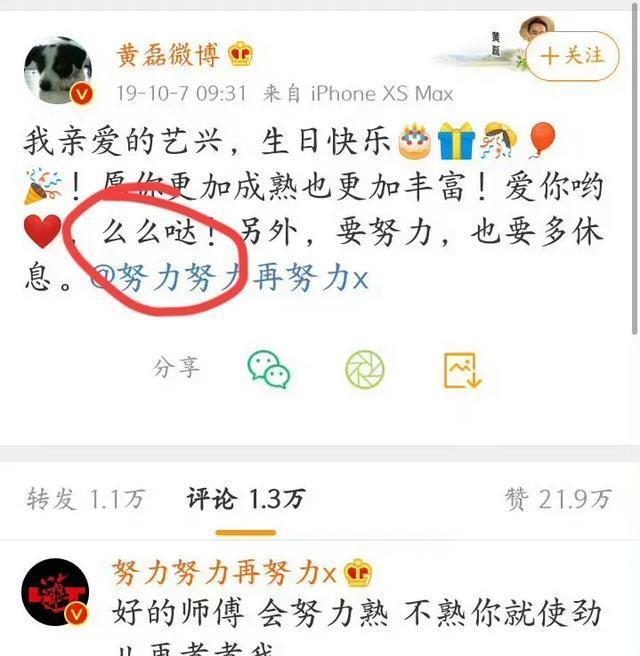Image resolution: width=640 pixels, height=656 pixels.
Task: Tap the commenter name 努力努力再努力x
Action: [224, 573]
